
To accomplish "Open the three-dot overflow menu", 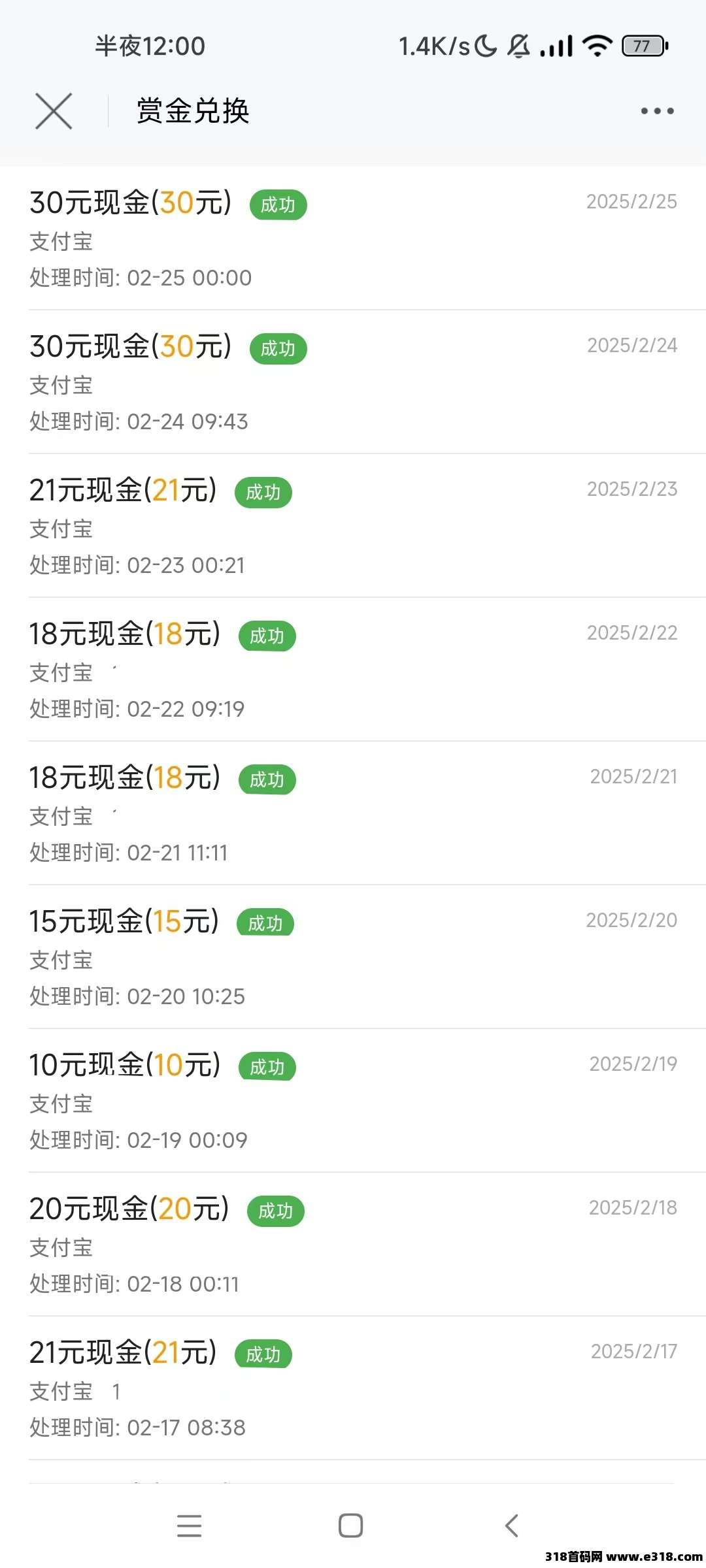I will click(x=657, y=111).
